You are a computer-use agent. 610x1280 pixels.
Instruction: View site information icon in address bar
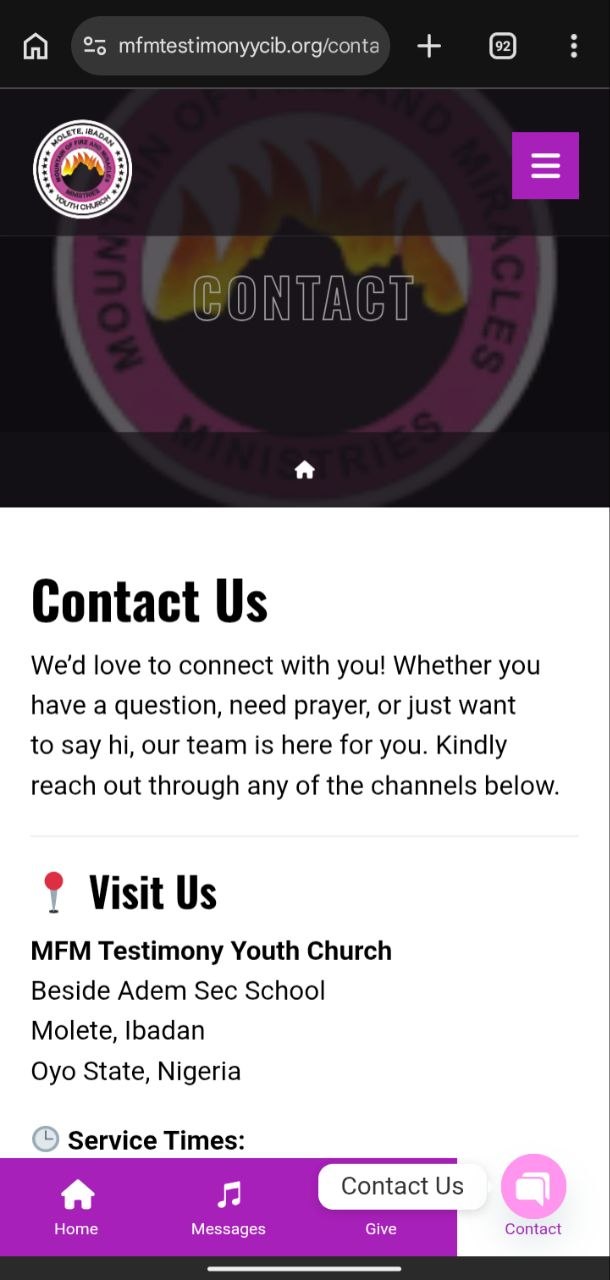pyautogui.click(x=95, y=46)
